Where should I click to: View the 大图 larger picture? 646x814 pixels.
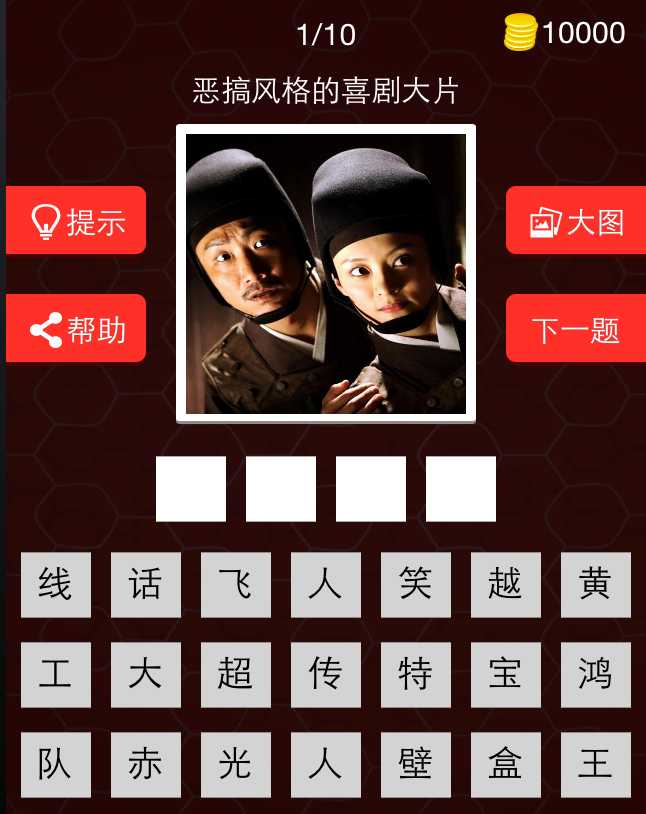tap(576, 220)
